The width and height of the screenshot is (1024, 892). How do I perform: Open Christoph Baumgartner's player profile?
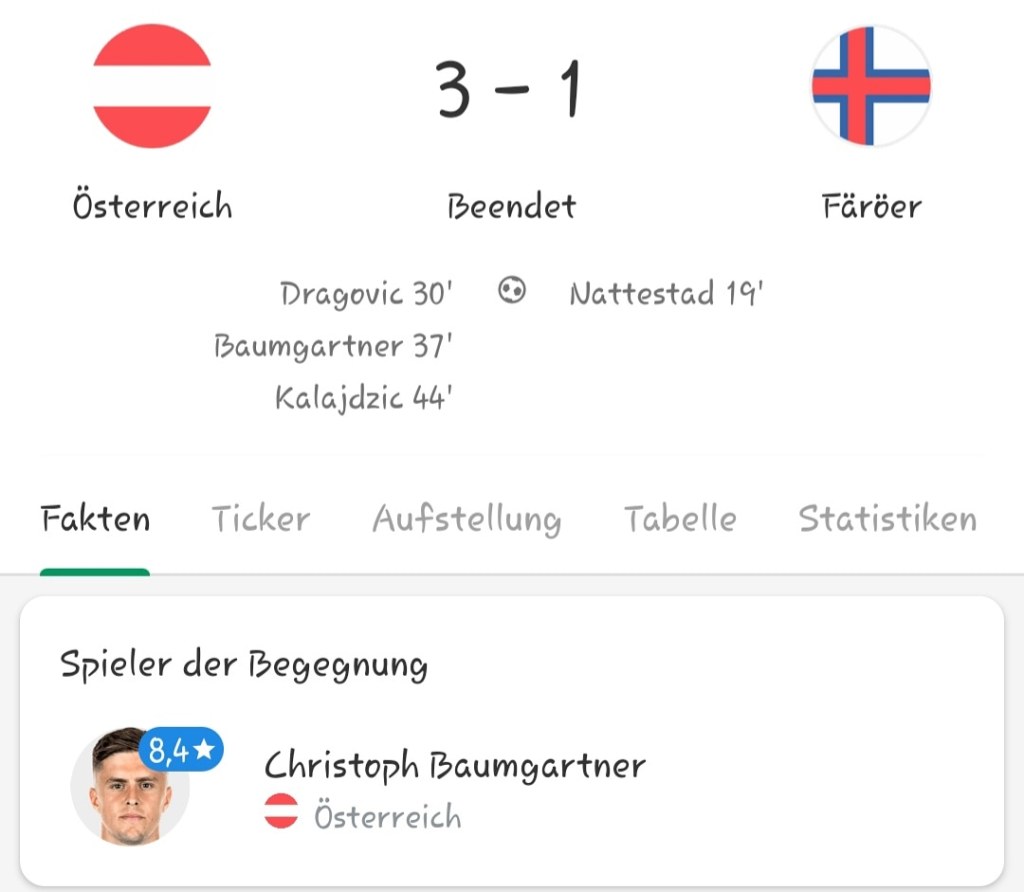pos(454,767)
